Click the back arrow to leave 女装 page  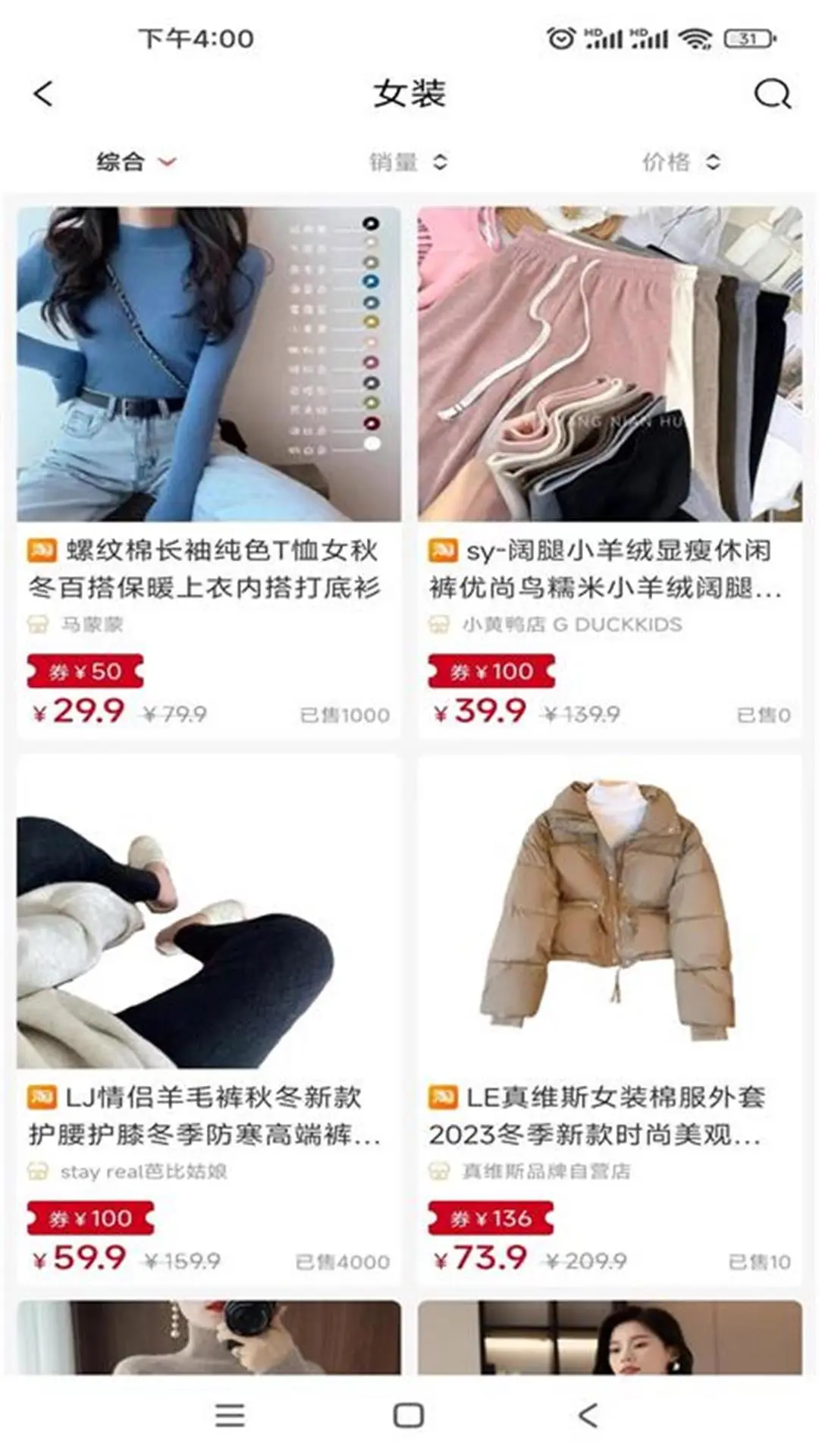43,94
